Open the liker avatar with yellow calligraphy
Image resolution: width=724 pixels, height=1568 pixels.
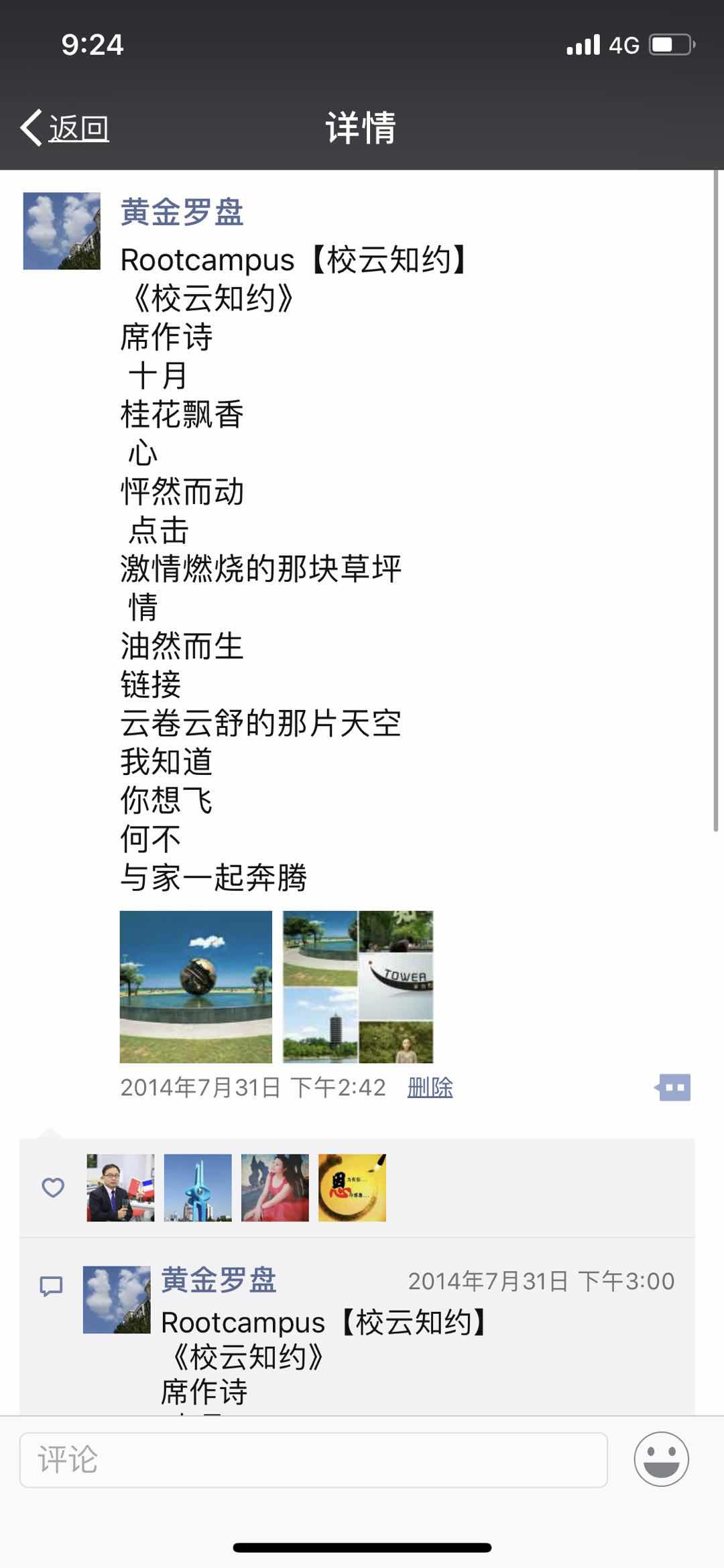pyautogui.click(x=352, y=1188)
